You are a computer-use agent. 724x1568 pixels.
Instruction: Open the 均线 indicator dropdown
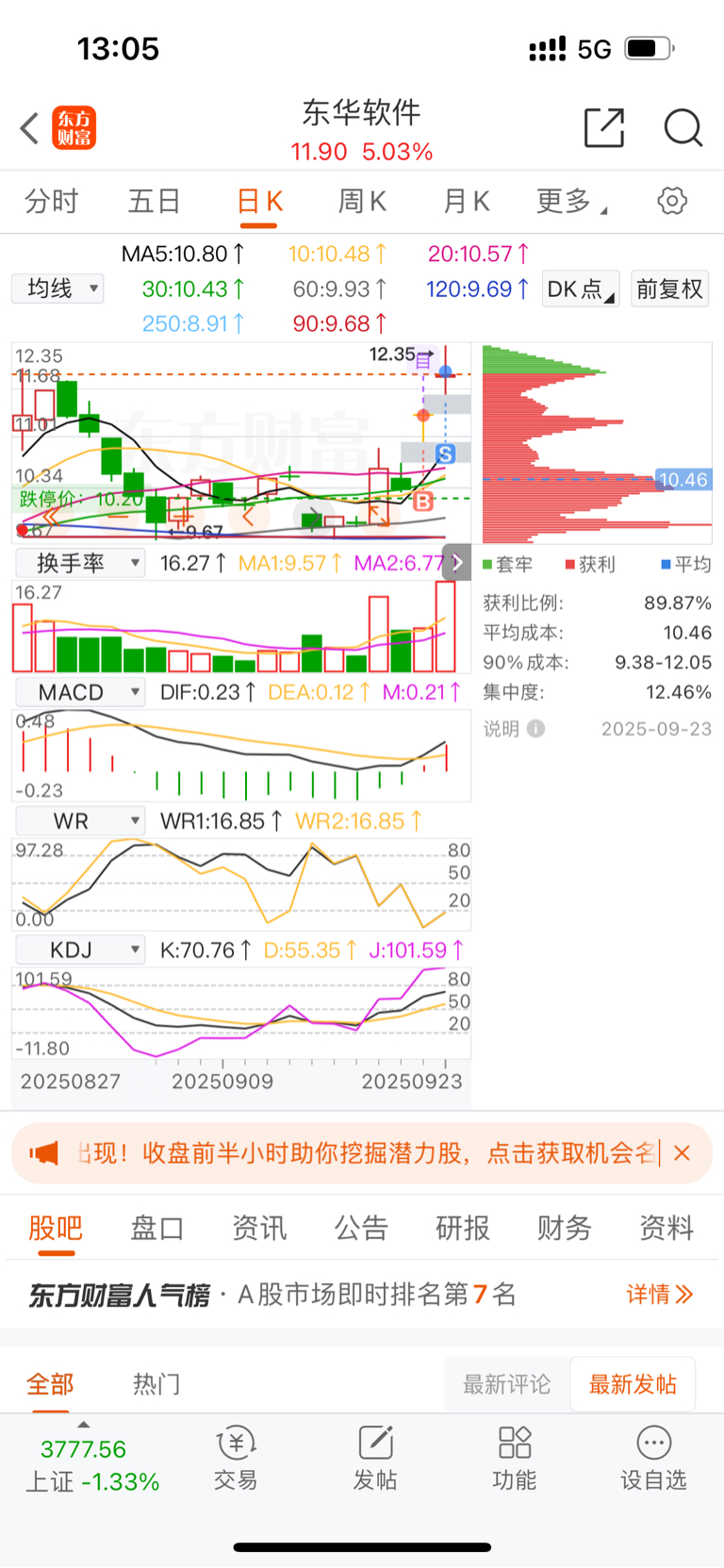pyautogui.click(x=58, y=289)
